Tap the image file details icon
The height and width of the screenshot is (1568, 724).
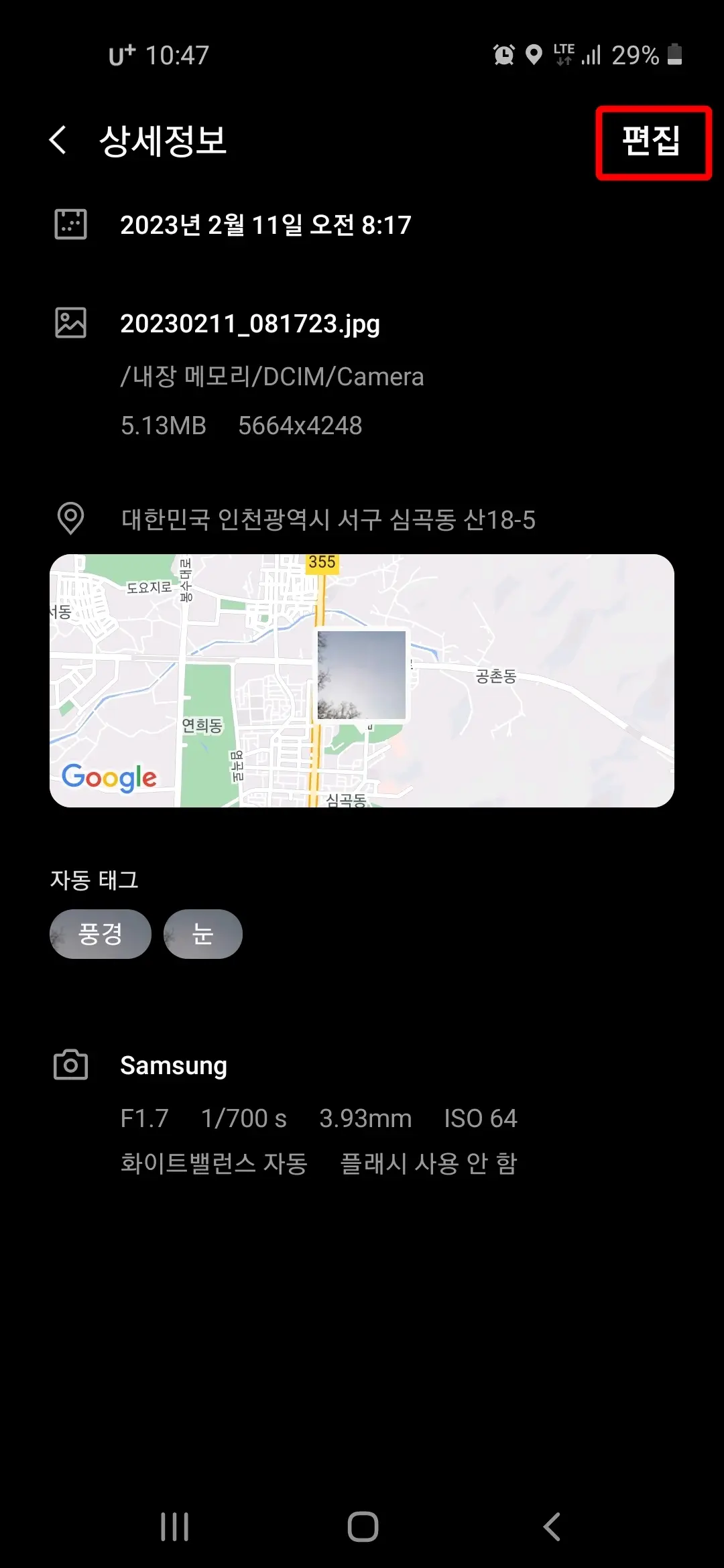[70, 324]
